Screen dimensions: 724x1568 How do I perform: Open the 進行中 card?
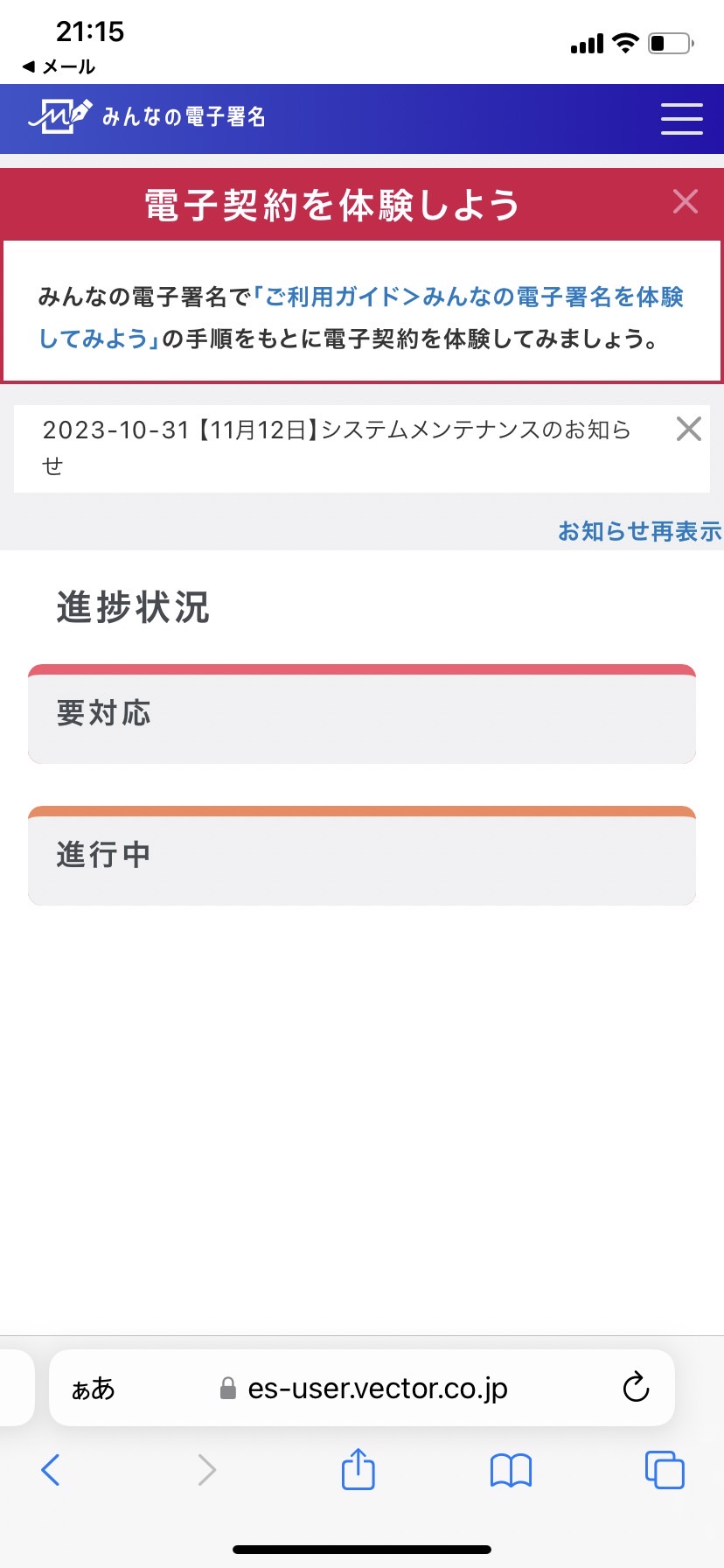362,856
